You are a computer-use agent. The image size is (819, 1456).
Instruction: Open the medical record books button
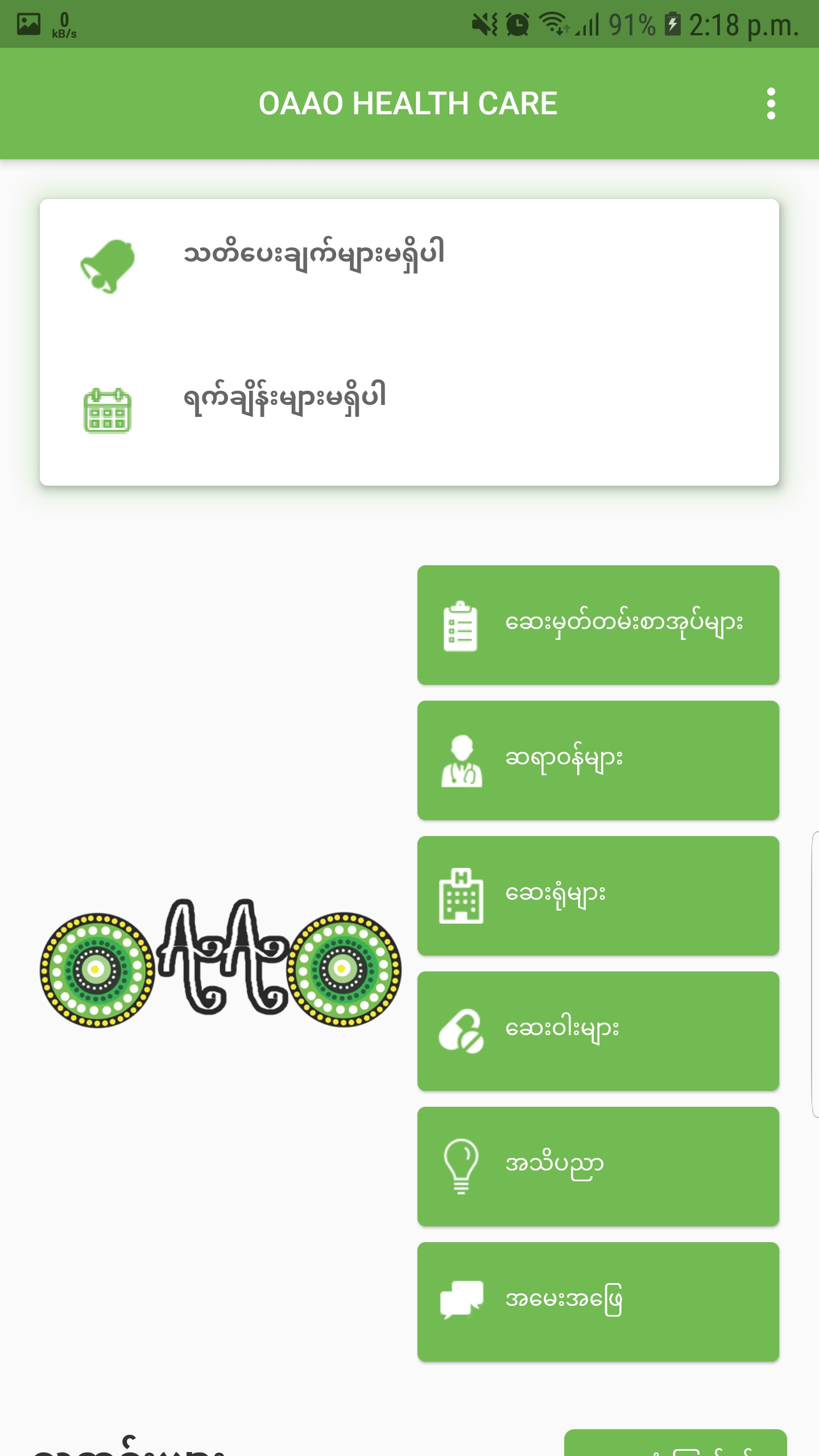[x=598, y=625]
